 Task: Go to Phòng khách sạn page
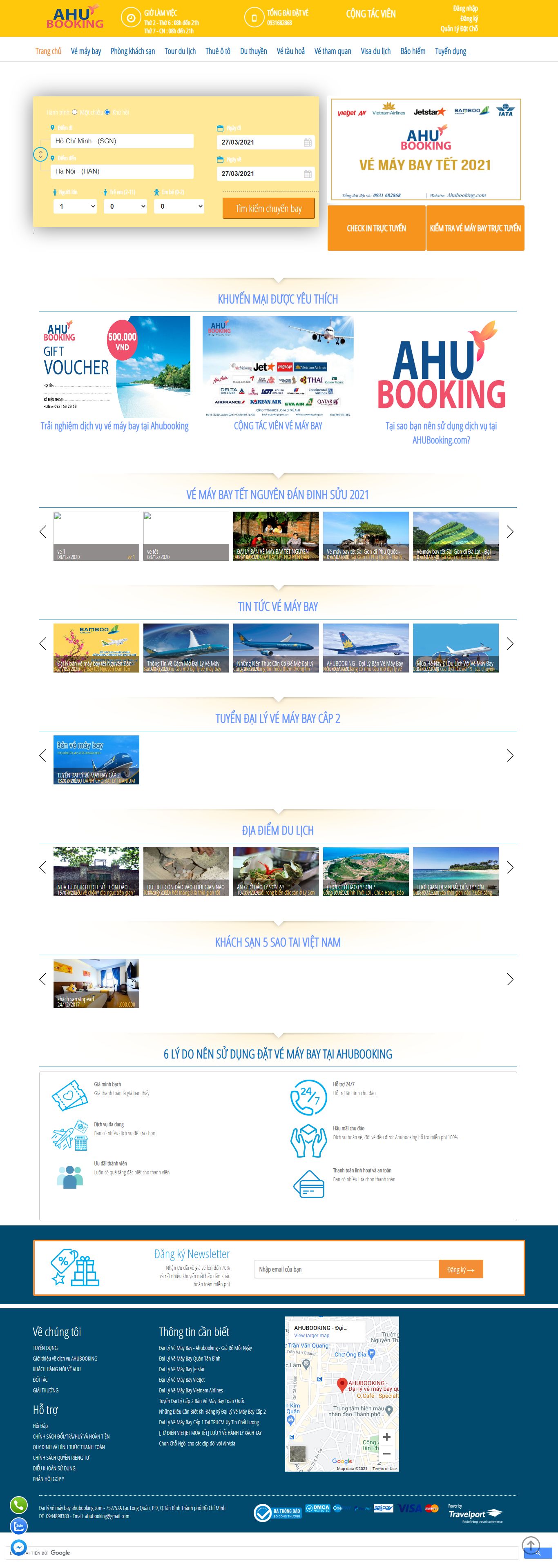click(133, 51)
